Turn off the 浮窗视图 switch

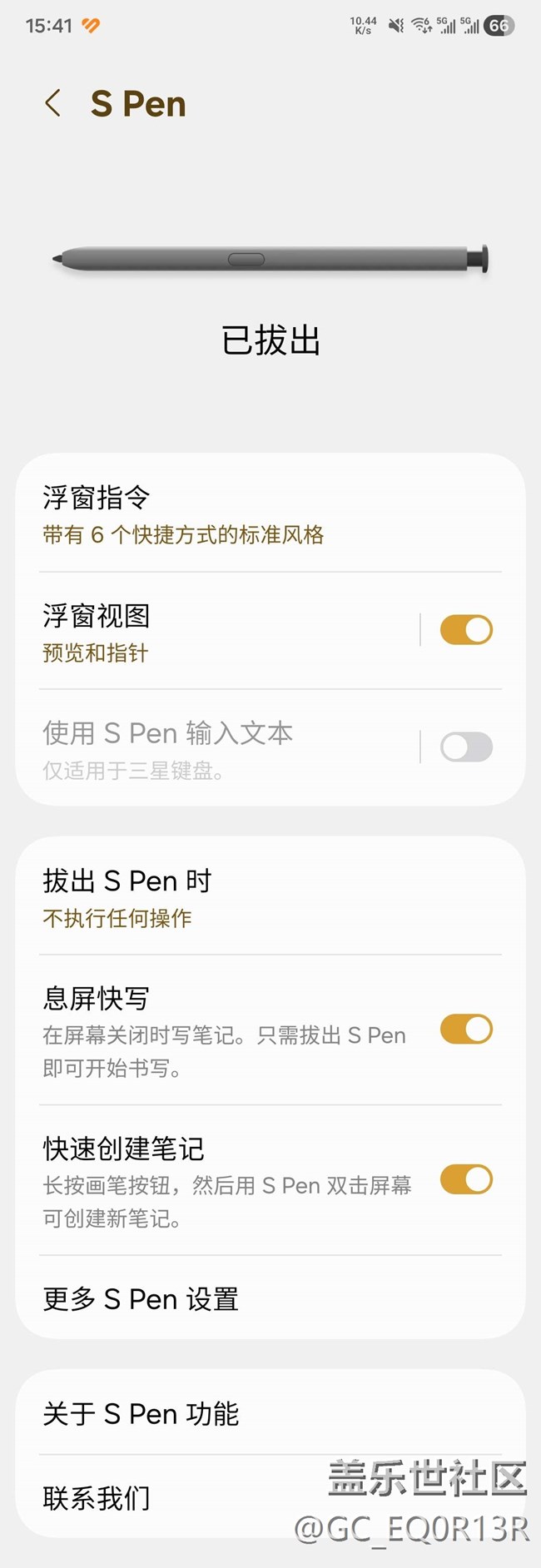466,630
